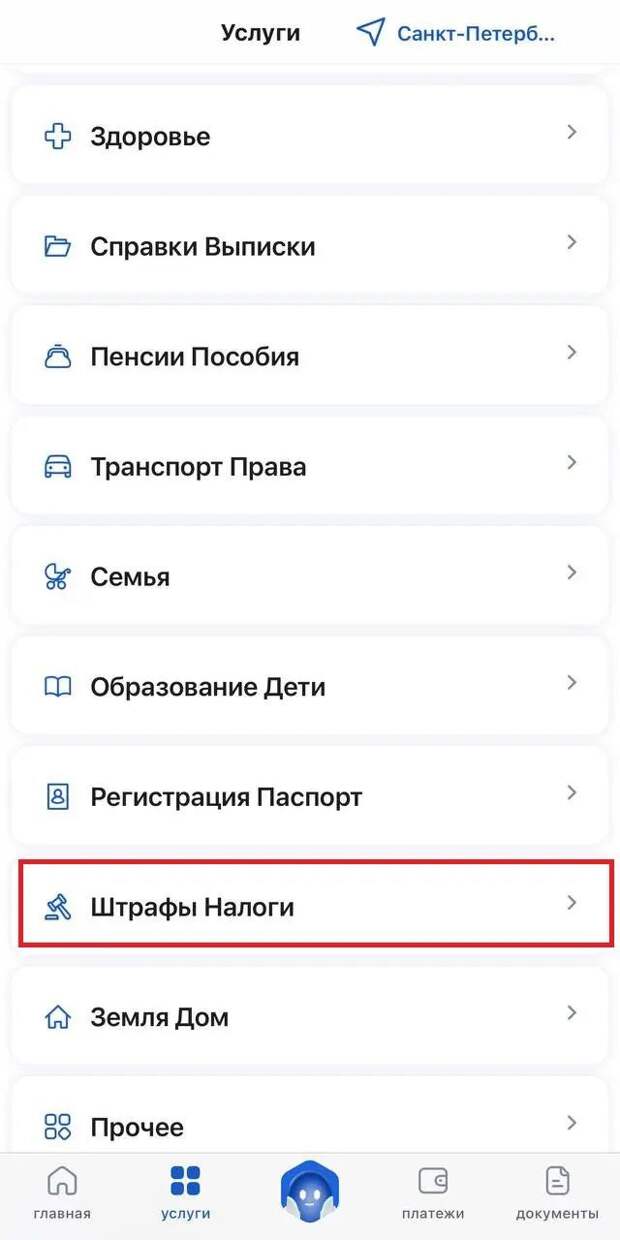Select Пенсии Пособия category
This screenshot has height=1240, width=620.
click(310, 356)
